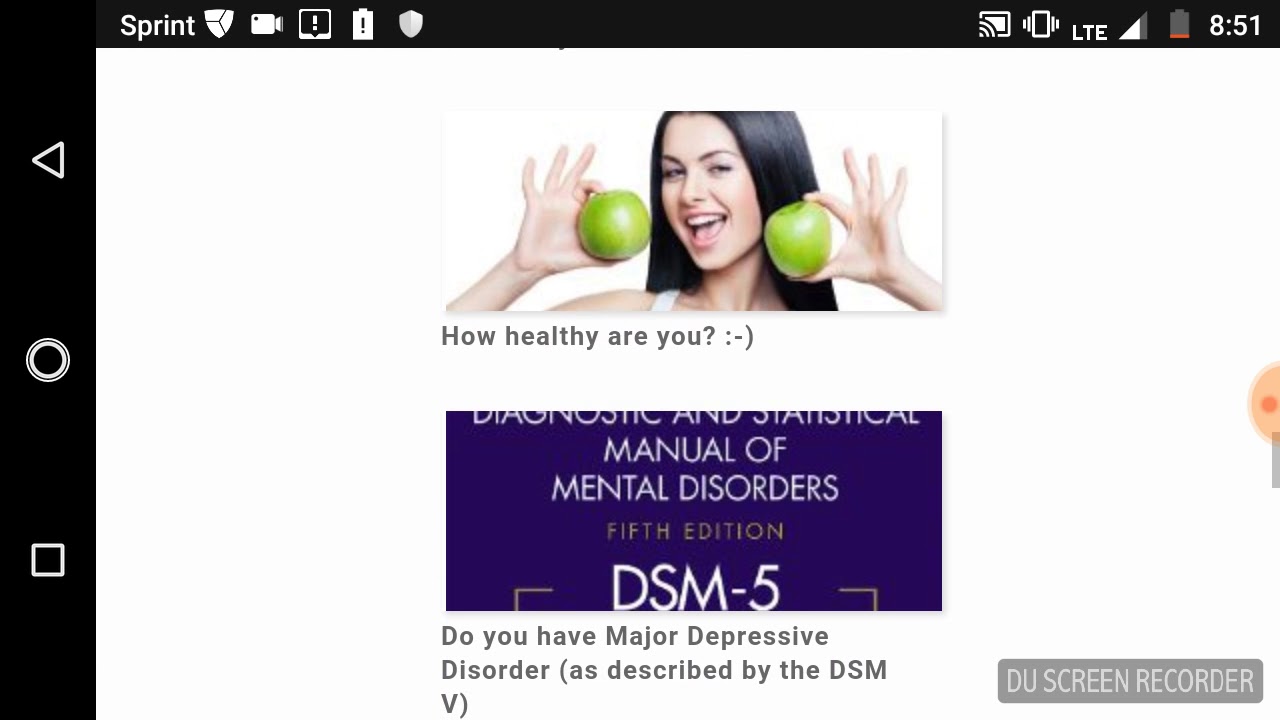1280x720 pixels.
Task: Go to the home screen
Action: pyautogui.click(x=48, y=360)
